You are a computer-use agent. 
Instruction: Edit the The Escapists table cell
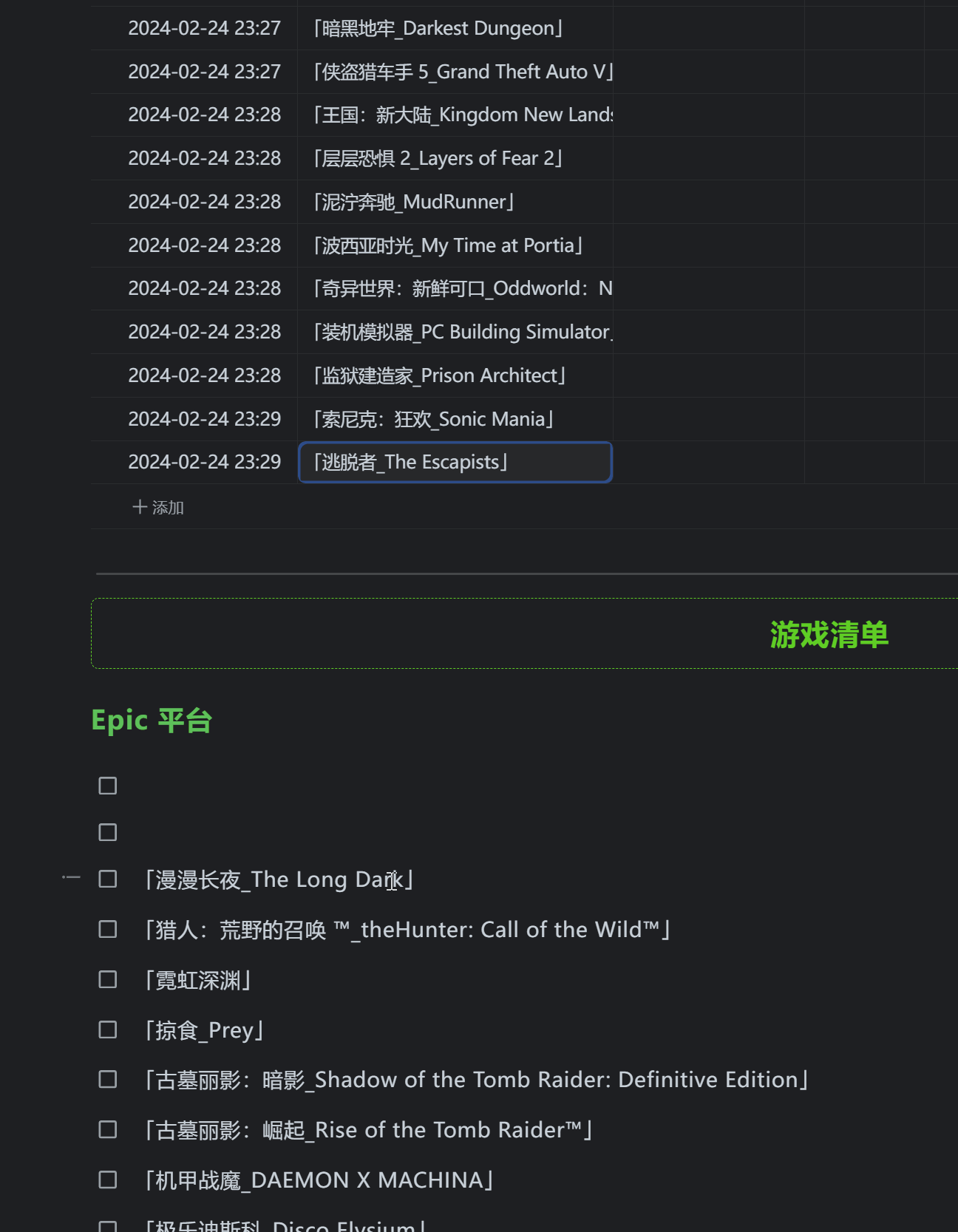[x=455, y=462]
